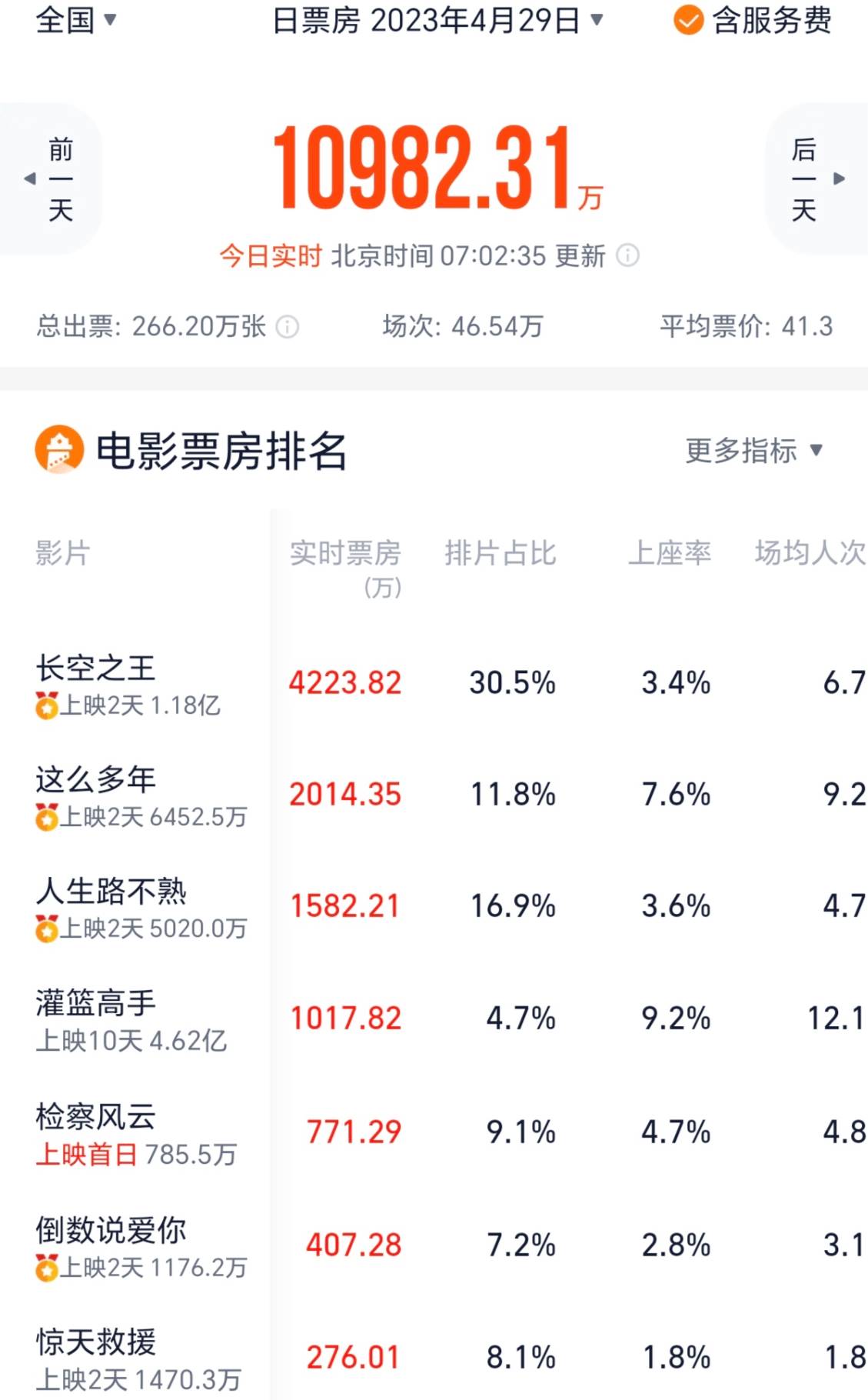Expand the 更多指标 dropdown
The width and height of the screenshot is (868, 1400).
pos(754,451)
